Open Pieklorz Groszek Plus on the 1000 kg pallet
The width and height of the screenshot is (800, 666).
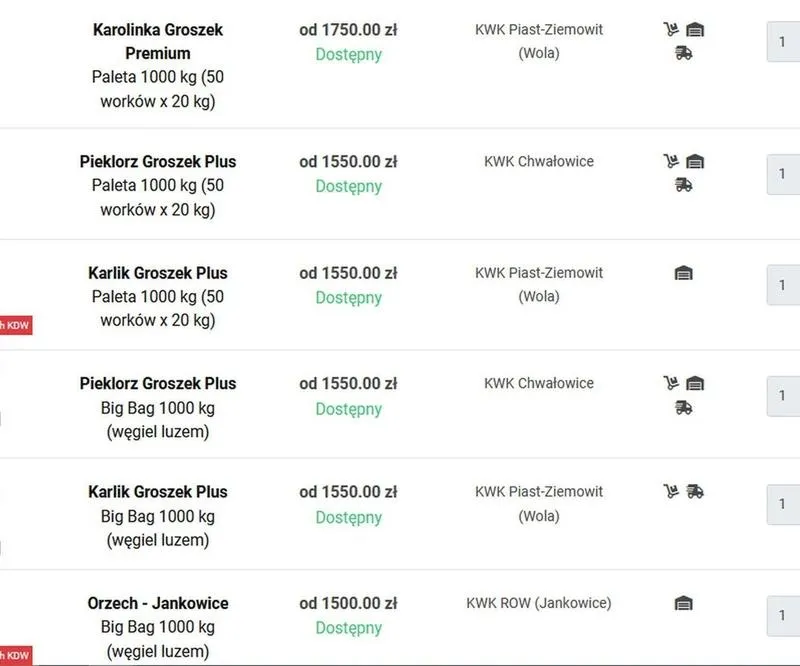tap(158, 161)
